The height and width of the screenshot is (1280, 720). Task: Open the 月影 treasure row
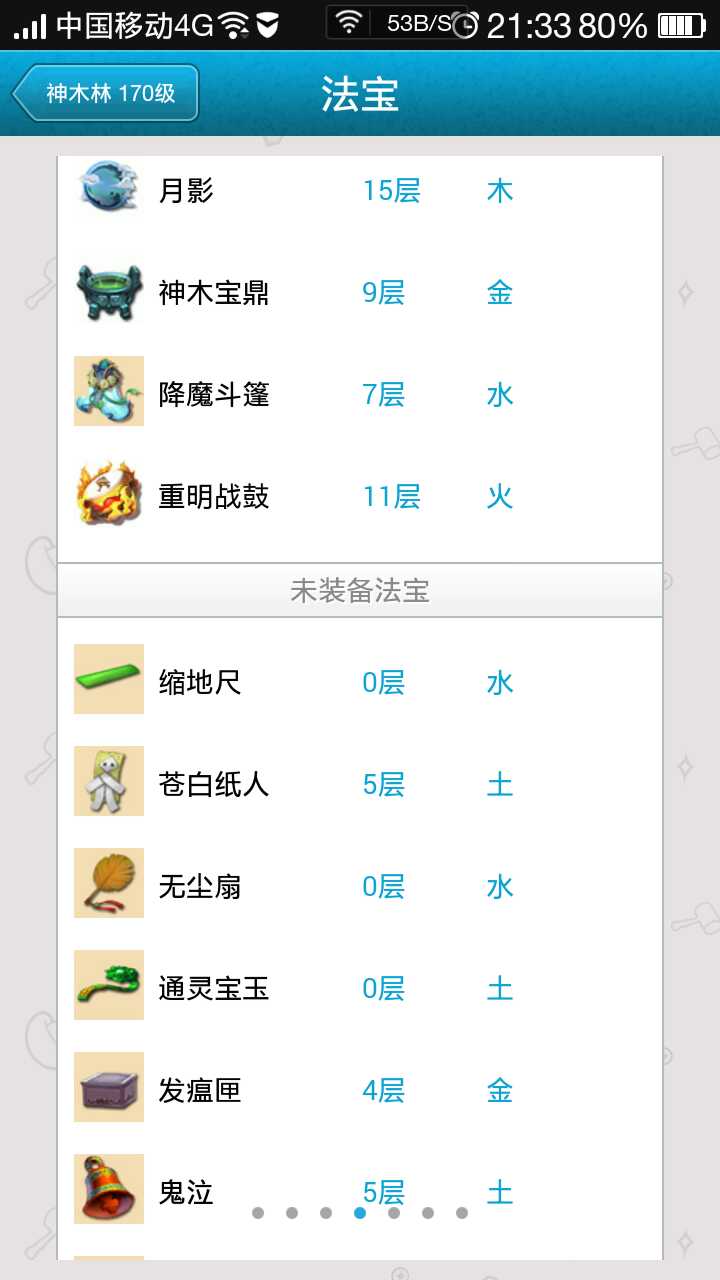point(186,191)
